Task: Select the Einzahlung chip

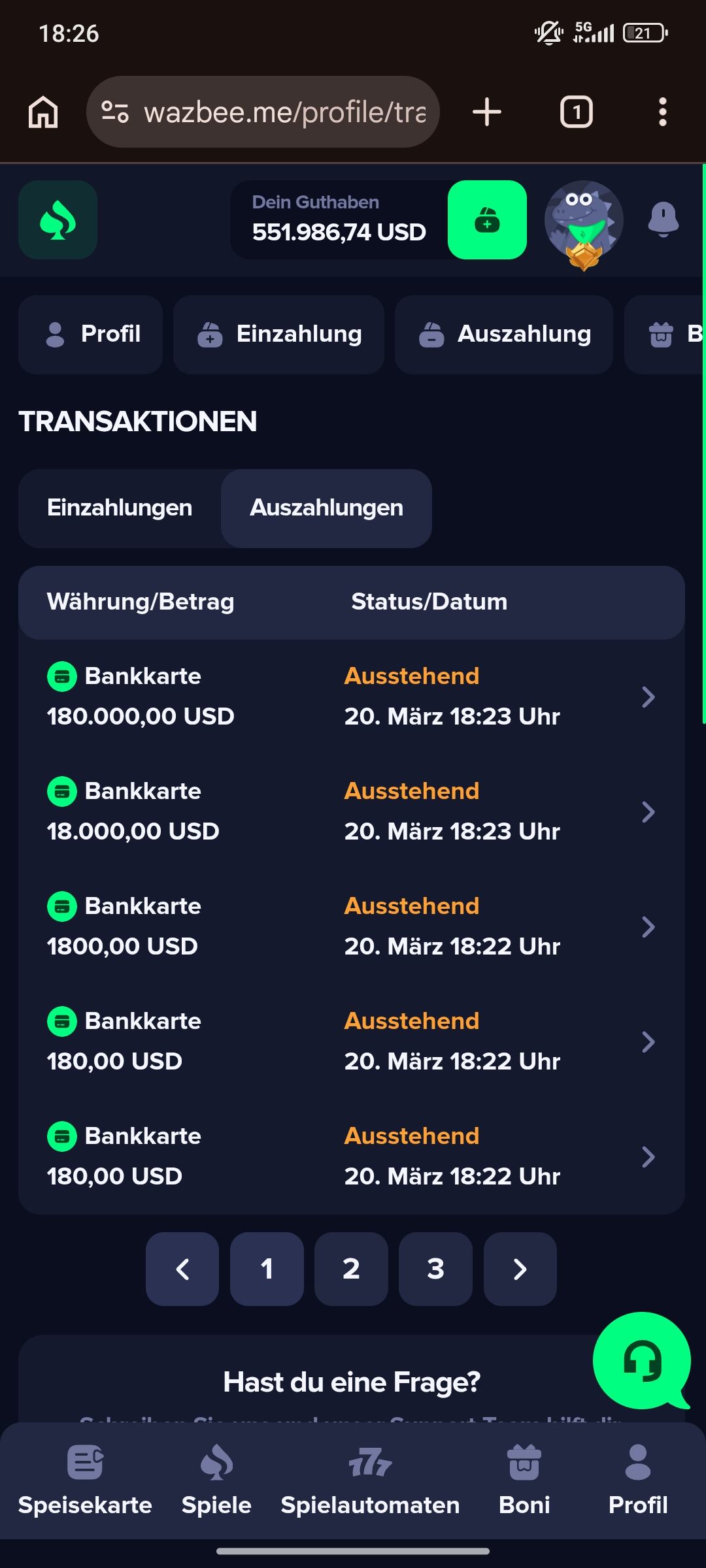Action: [x=279, y=335]
